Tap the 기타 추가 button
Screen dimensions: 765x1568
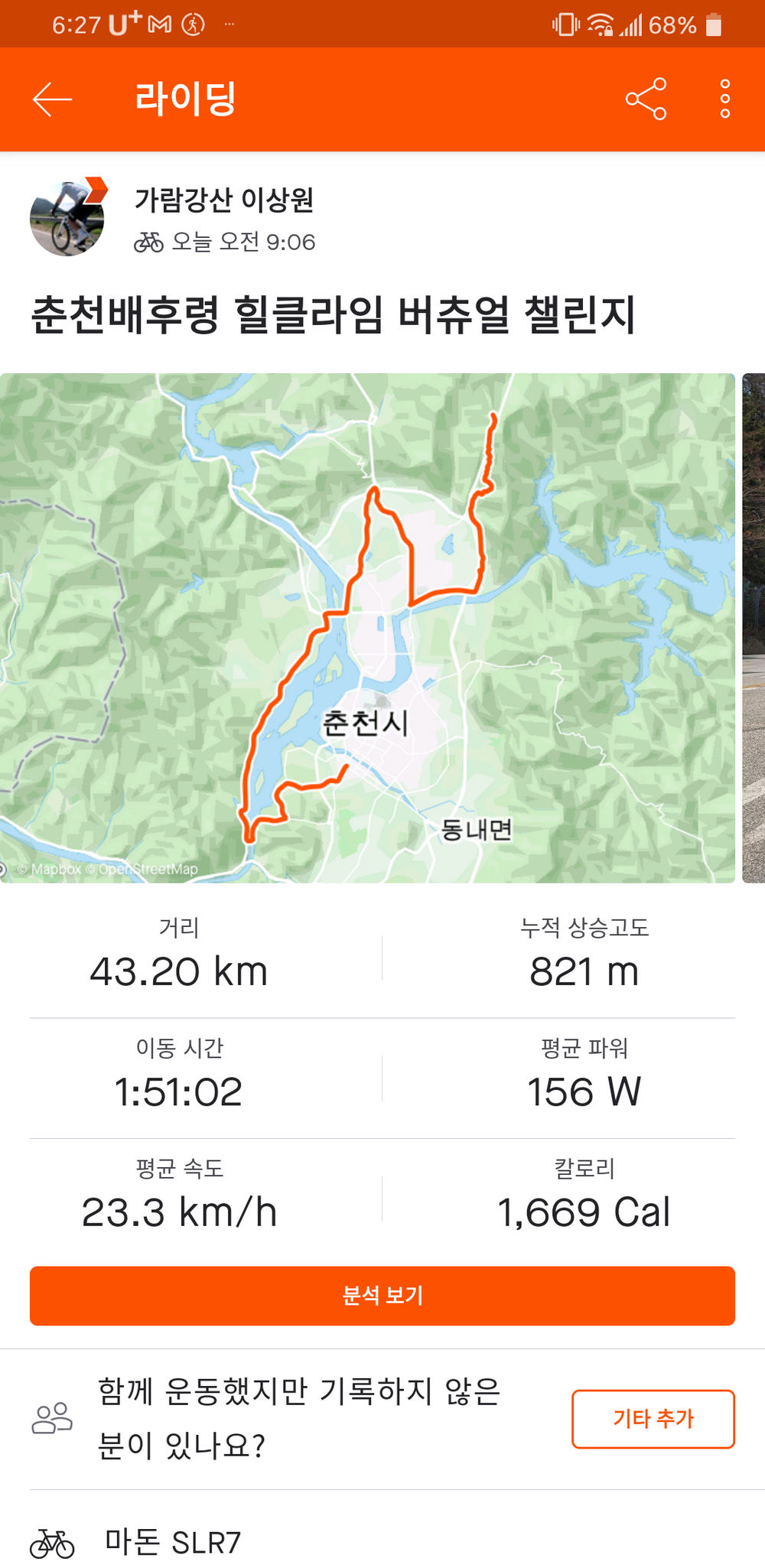point(653,1419)
